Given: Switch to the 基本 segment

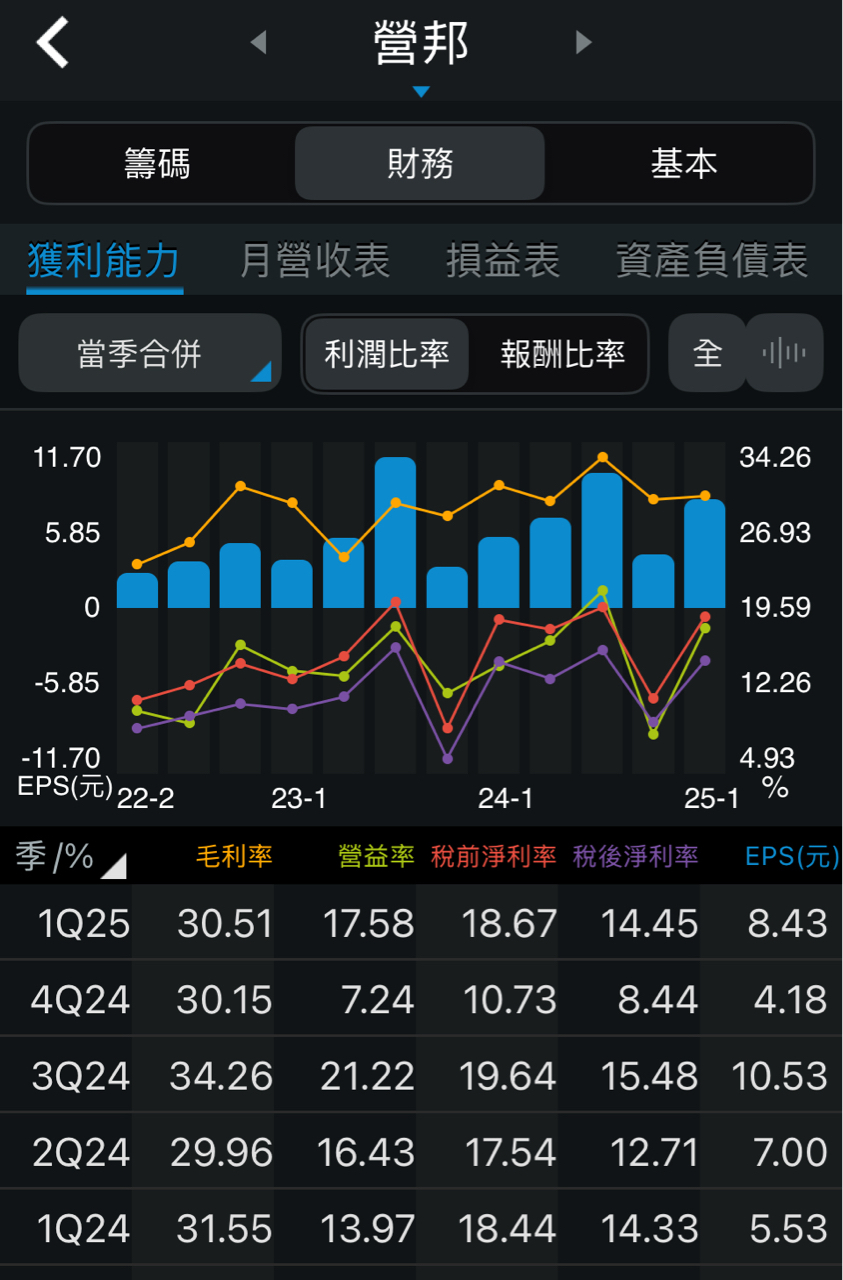Looking at the screenshot, I should [x=684, y=164].
